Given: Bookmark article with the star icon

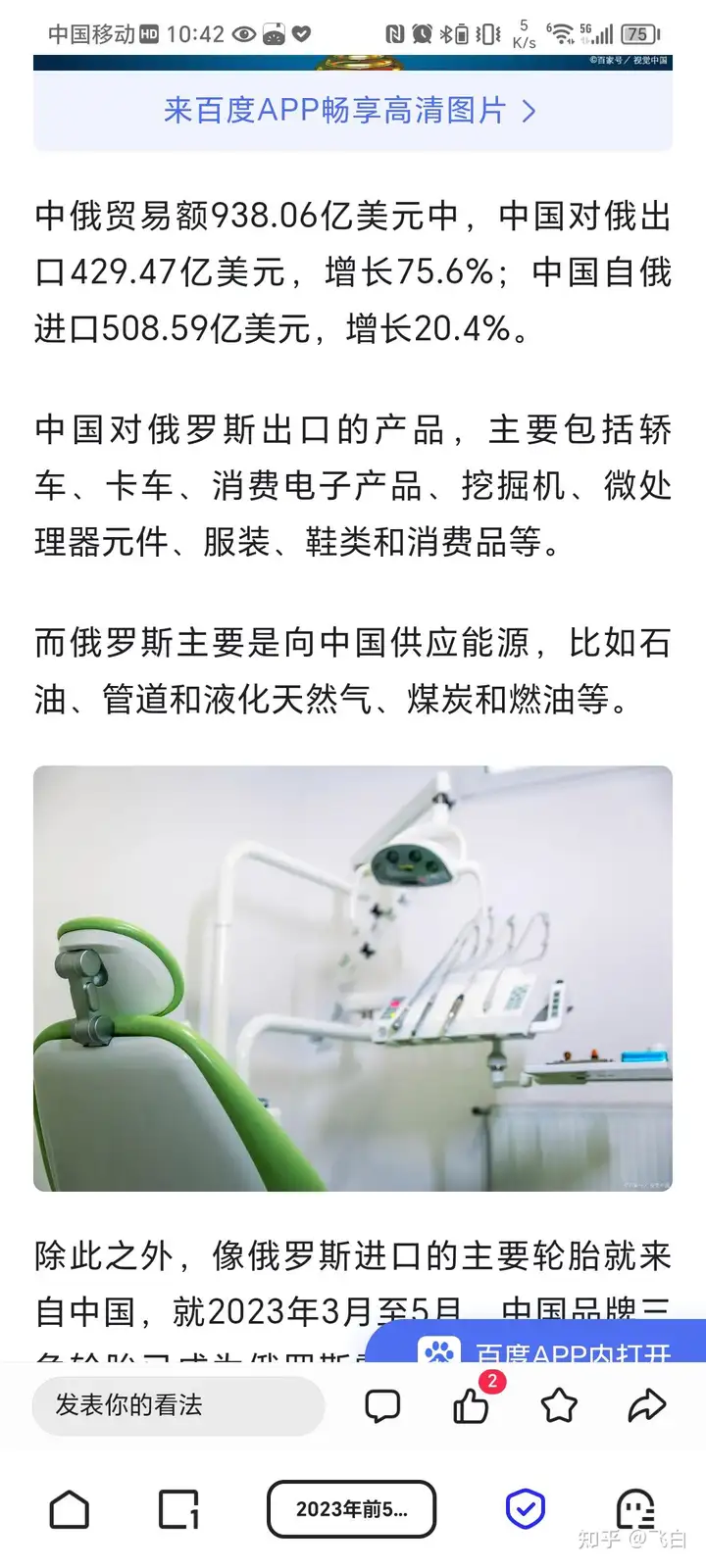Looking at the screenshot, I should (x=559, y=1406).
